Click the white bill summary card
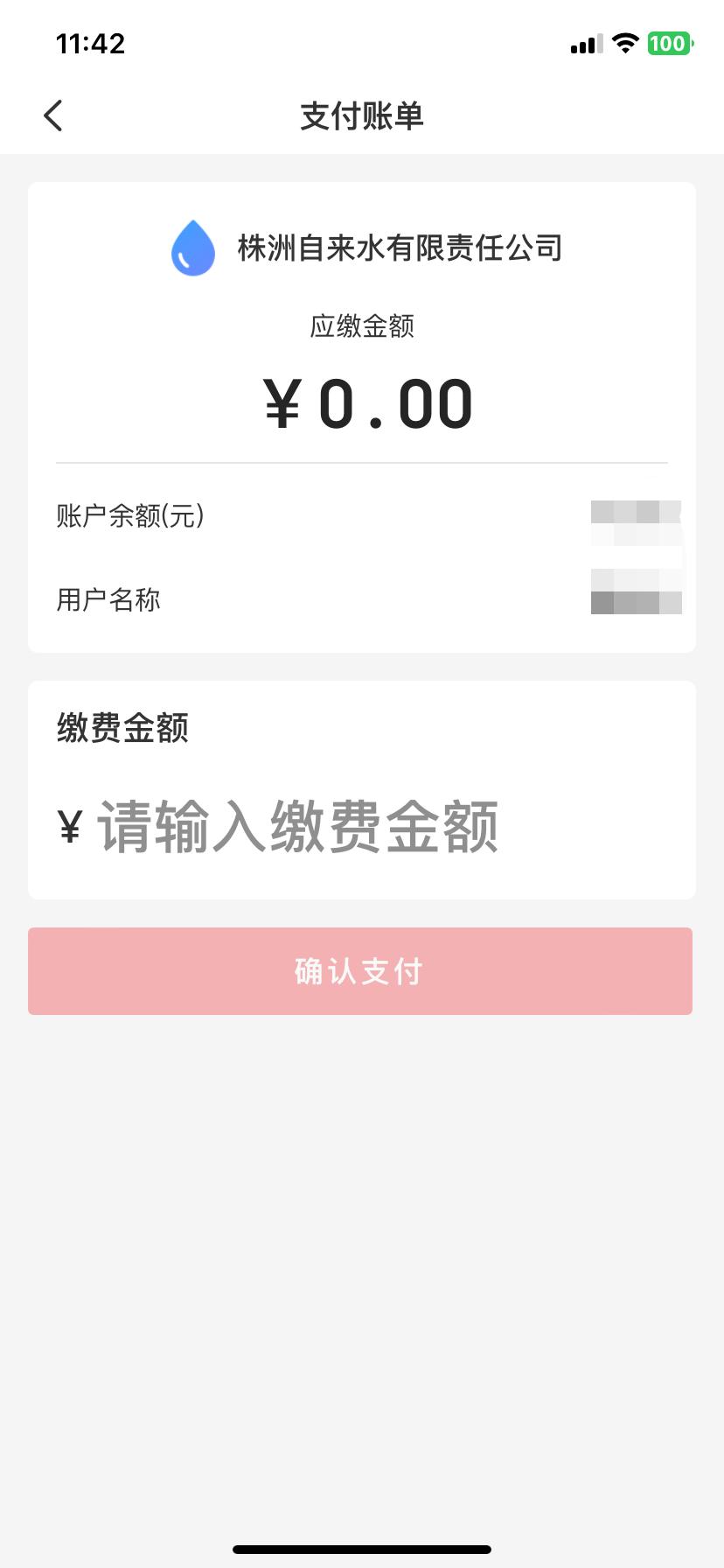 362,416
